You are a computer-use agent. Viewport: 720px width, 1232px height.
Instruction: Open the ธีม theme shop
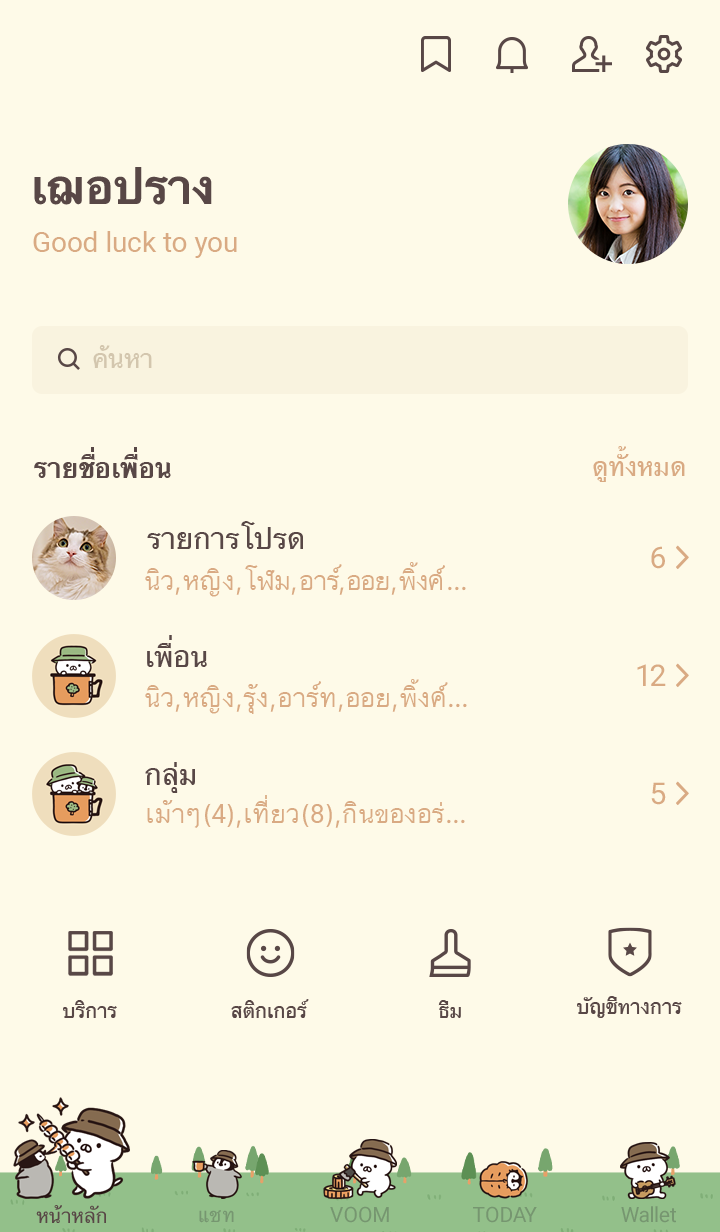(450, 972)
